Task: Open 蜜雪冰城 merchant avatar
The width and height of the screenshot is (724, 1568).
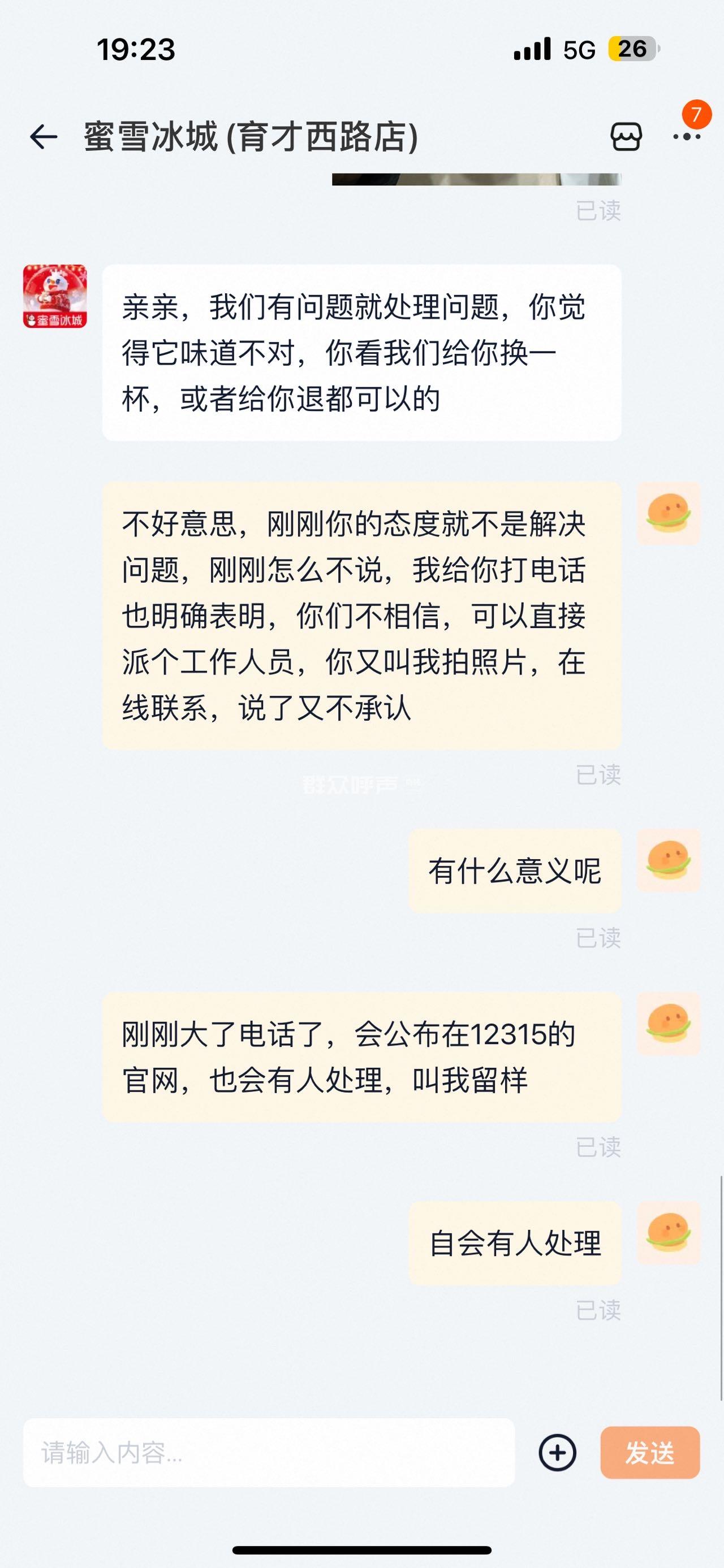Action: pyautogui.click(x=55, y=296)
